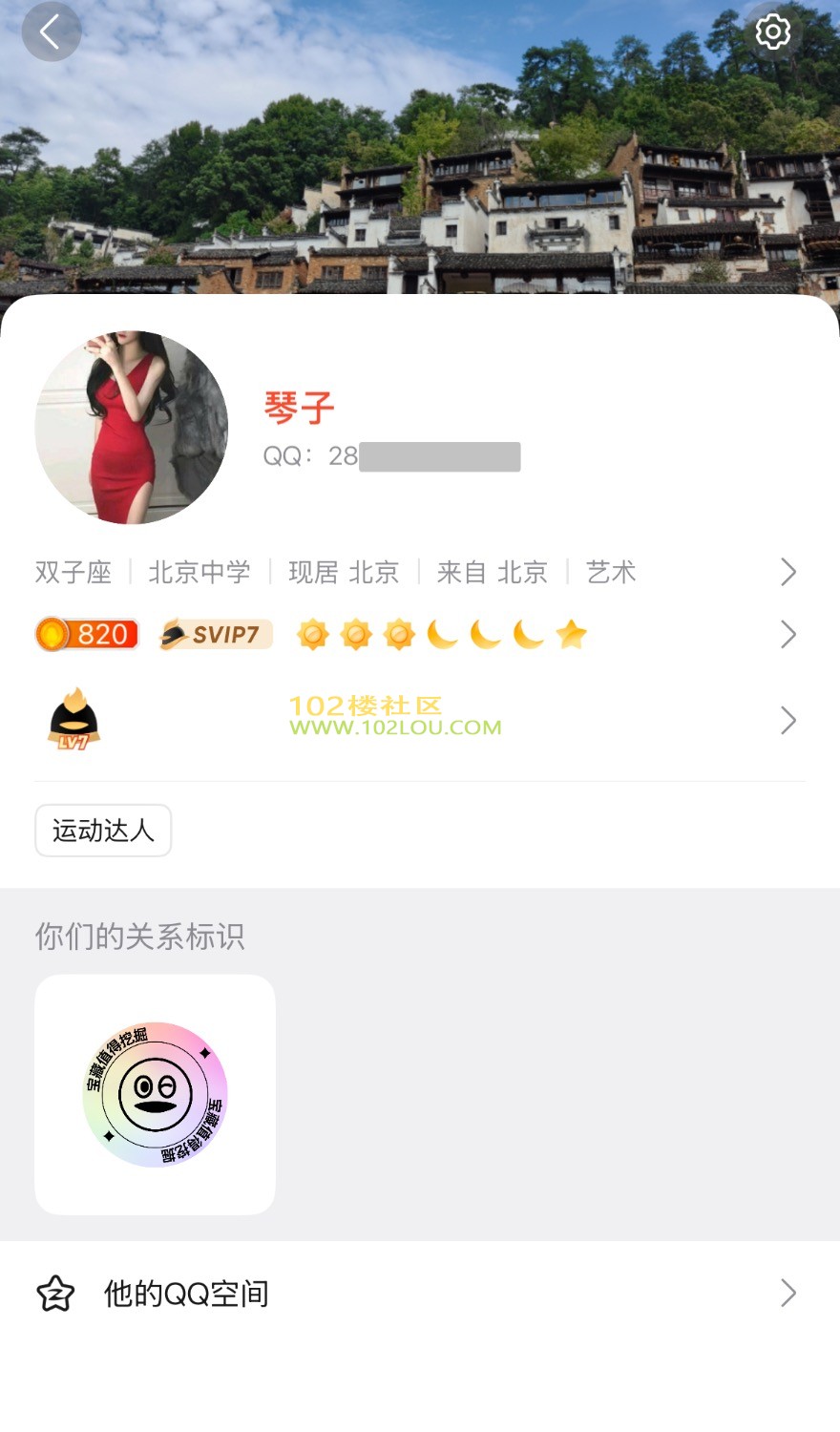The width and height of the screenshot is (840, 1432).
Task: Tap the 运动达人 tag
Action: 103,831
